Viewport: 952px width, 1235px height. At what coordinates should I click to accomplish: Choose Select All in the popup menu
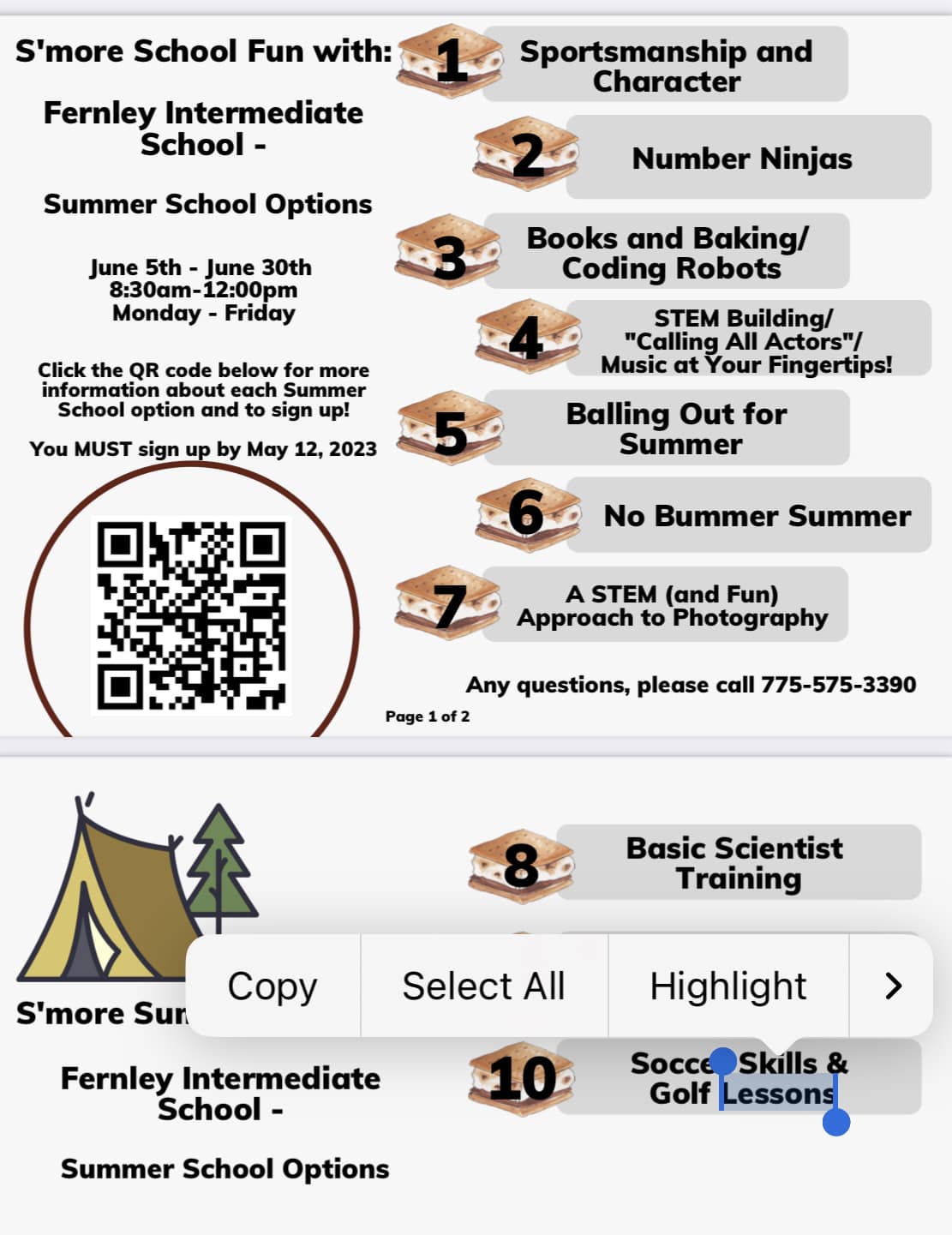pos(484,986)
